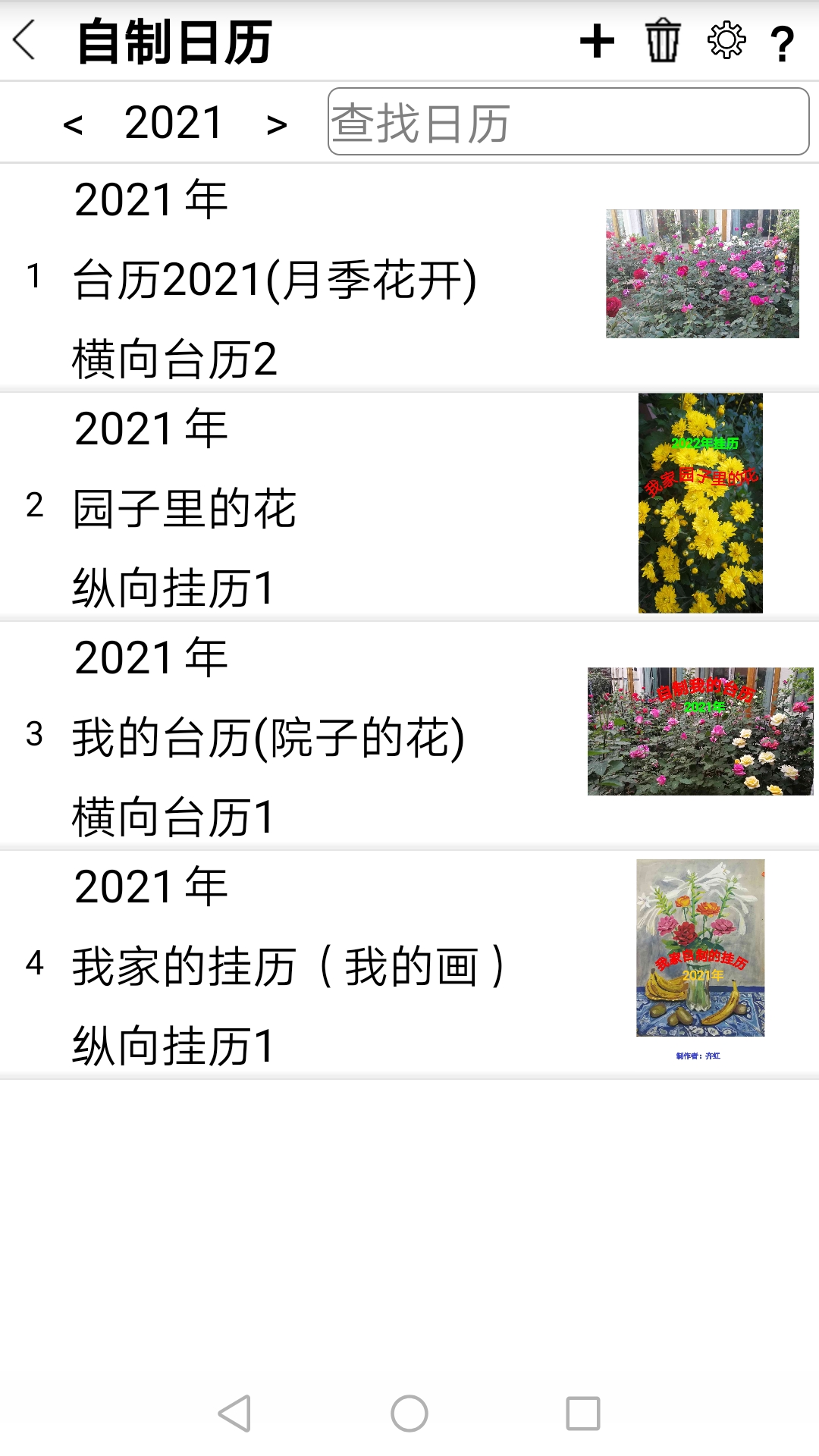Go to the previous year with the < arrow
Image resolution: width=819 pixels, height=1456 pixels.
pos(74,121)
